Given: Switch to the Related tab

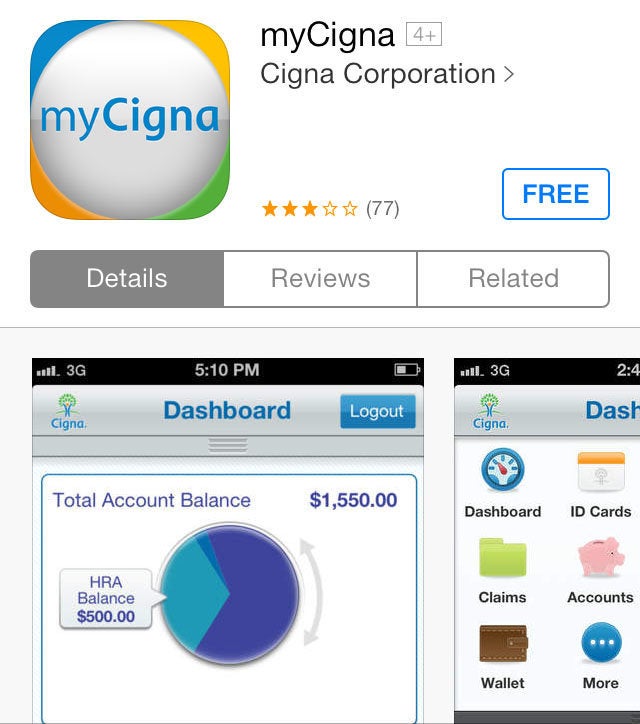Looking at the screenshot, I should pyautogui.click(x=513, y=279).
